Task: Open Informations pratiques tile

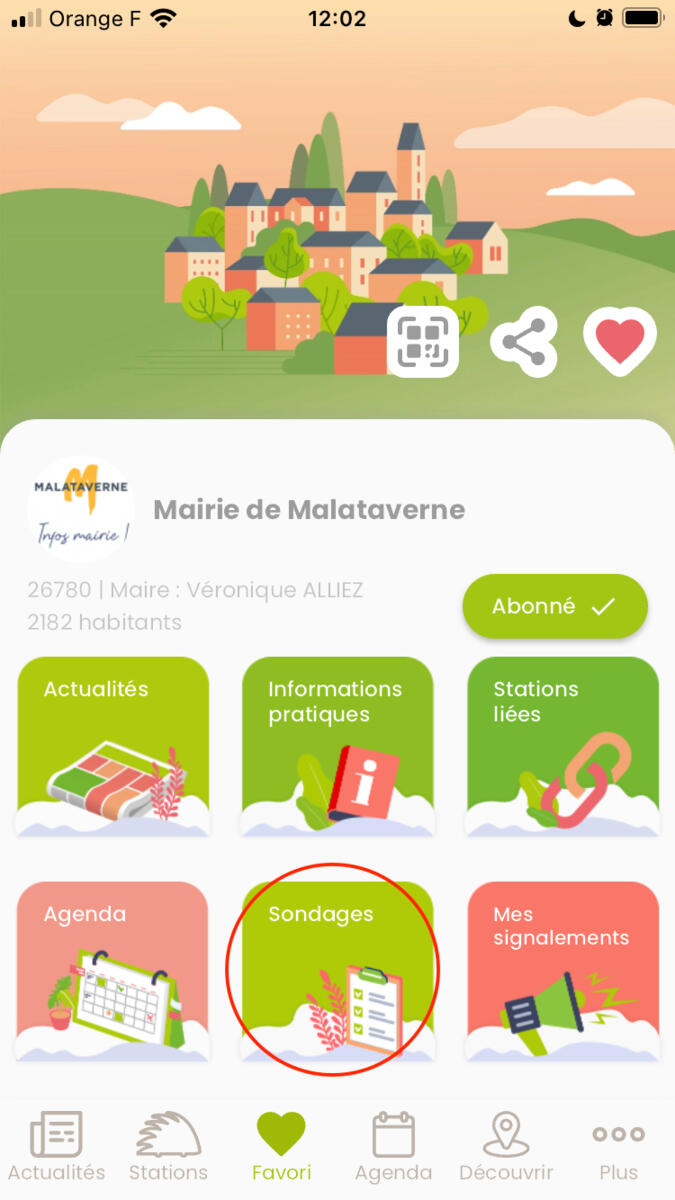Action: (338, 746)
